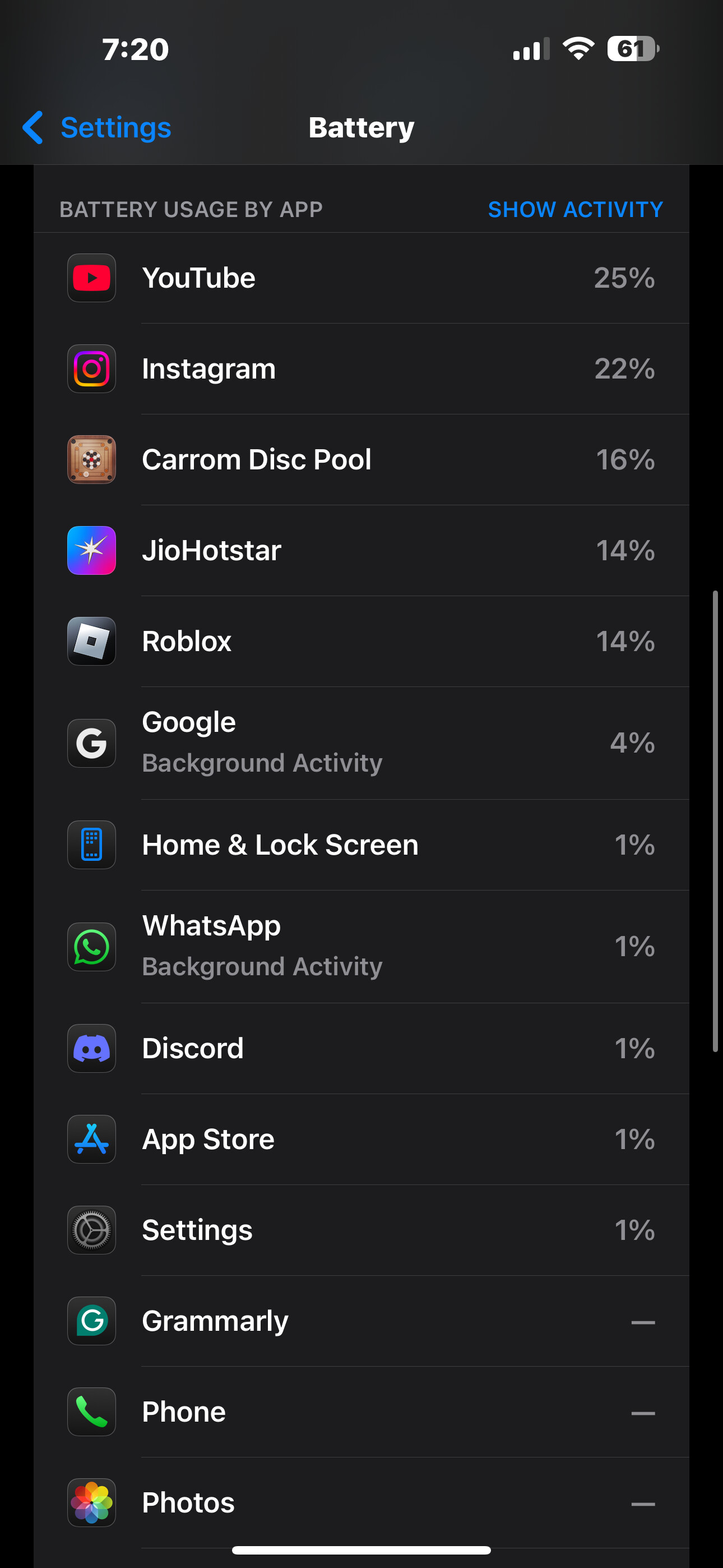Go back to Settings
The width and height of the screenshot is (723, 1568).
[x=97, y=128]
